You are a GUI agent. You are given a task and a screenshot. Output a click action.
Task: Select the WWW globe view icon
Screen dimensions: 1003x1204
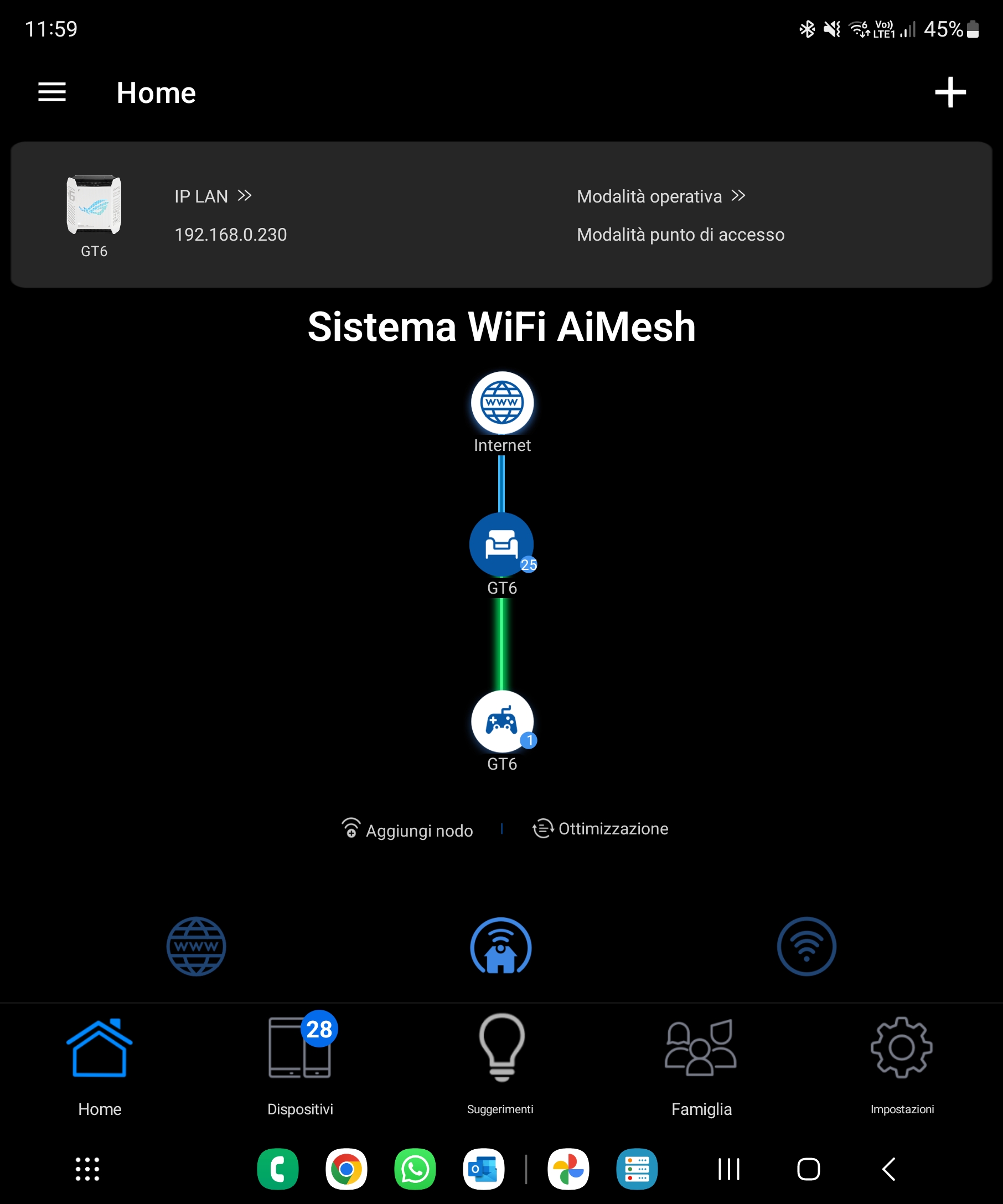point(196,946)
